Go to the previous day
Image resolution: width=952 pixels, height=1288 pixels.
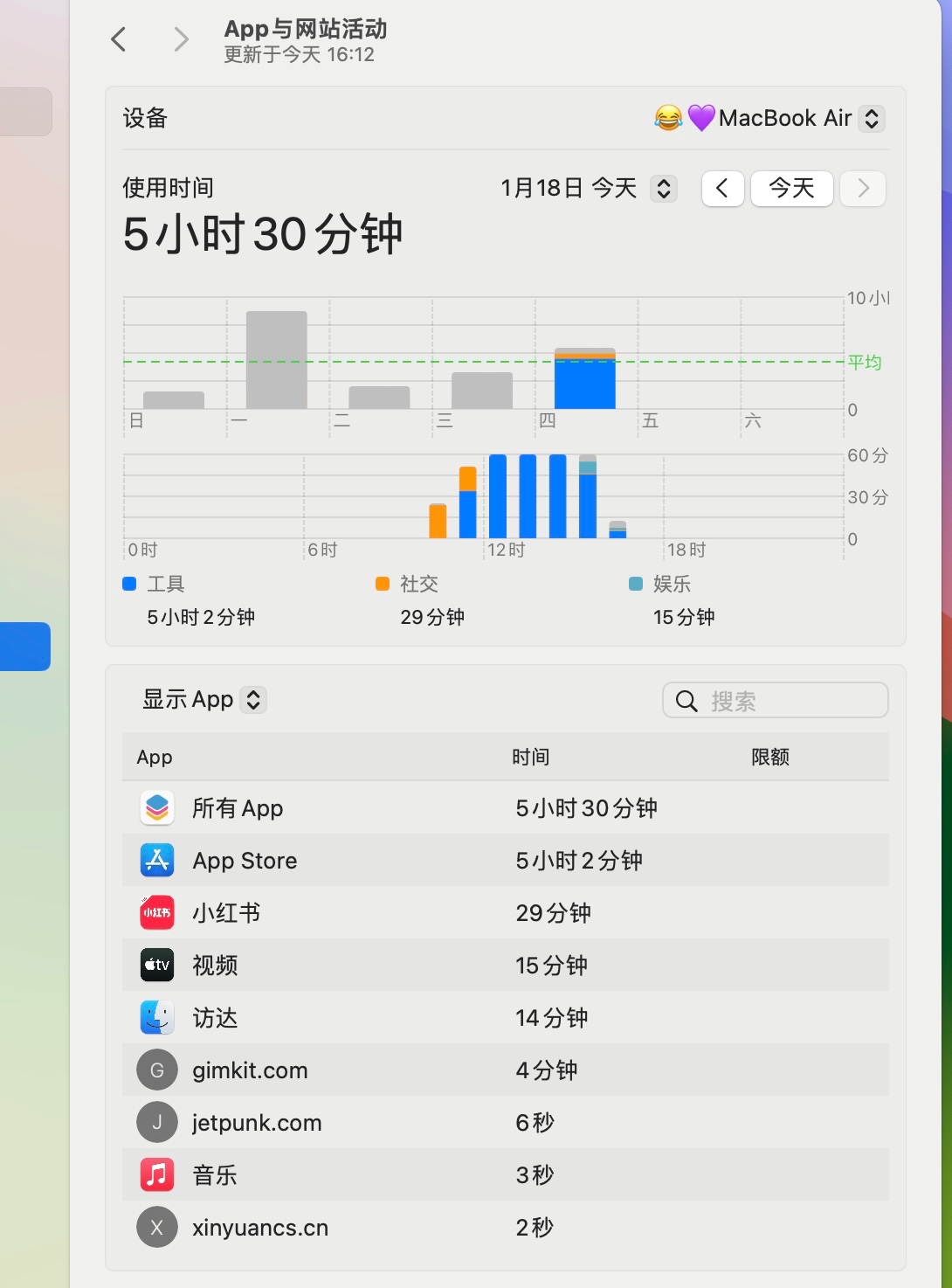coord(722,188)
